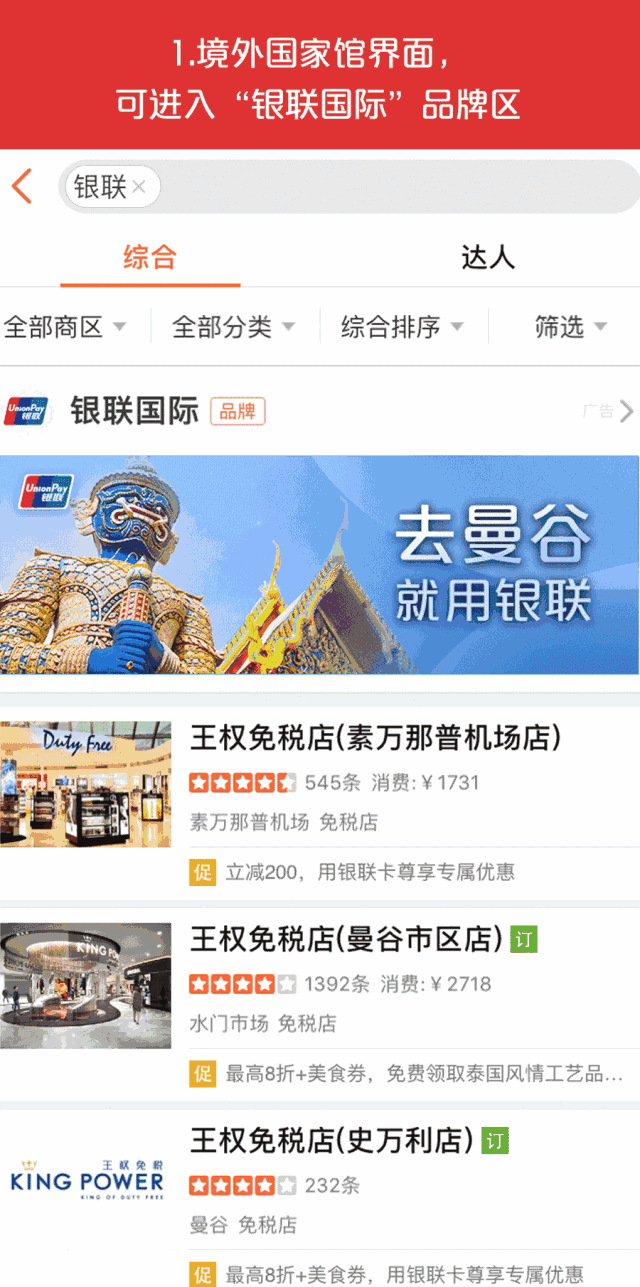Open 王权免税店(素万那普机场店) listing
This screenshot has width=640, height=1287.
pyautogui.click(x=376, y=739)
